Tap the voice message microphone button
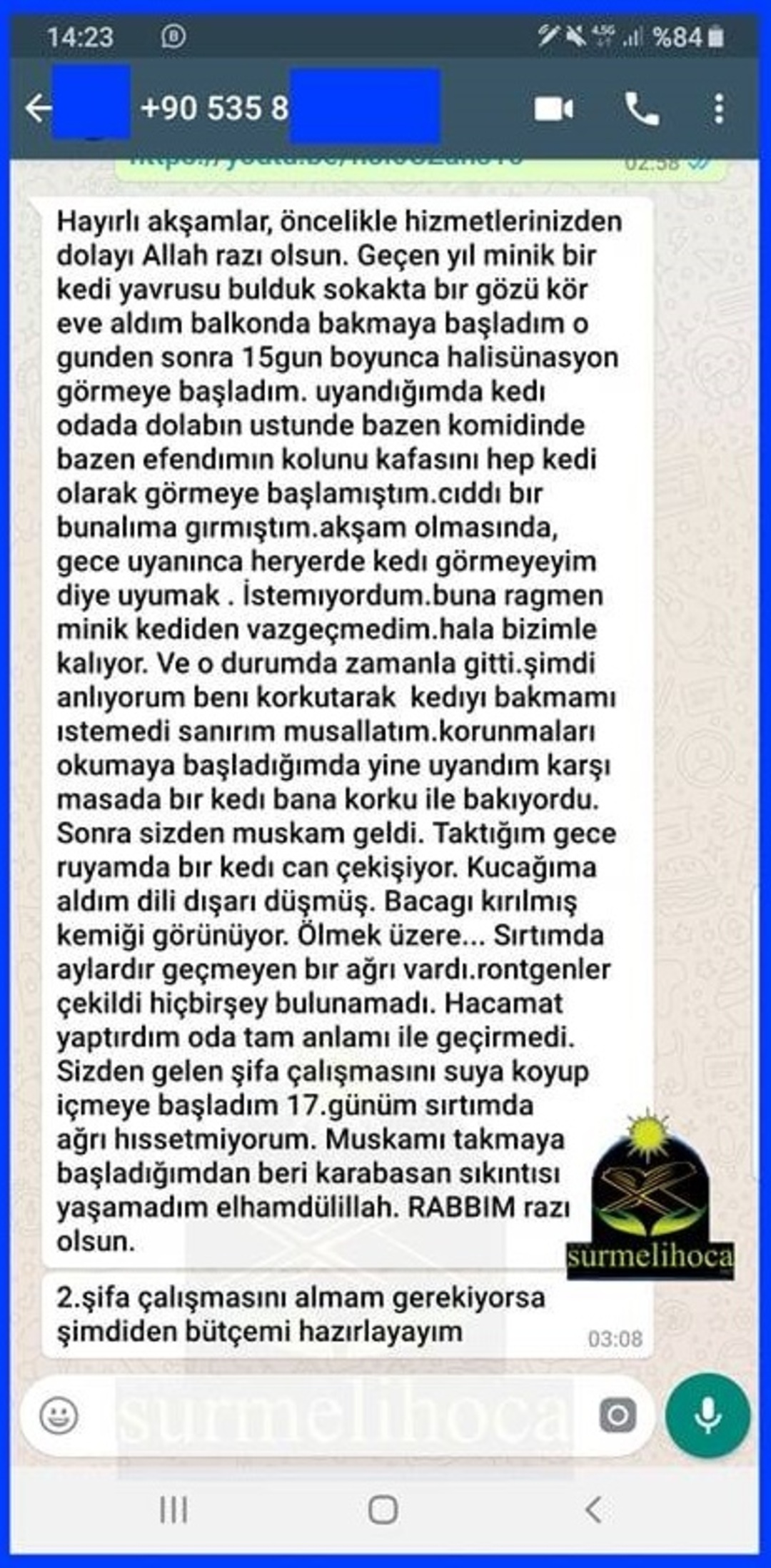Viewport: 771px width, 1568px height. [x=707, y=1415]
